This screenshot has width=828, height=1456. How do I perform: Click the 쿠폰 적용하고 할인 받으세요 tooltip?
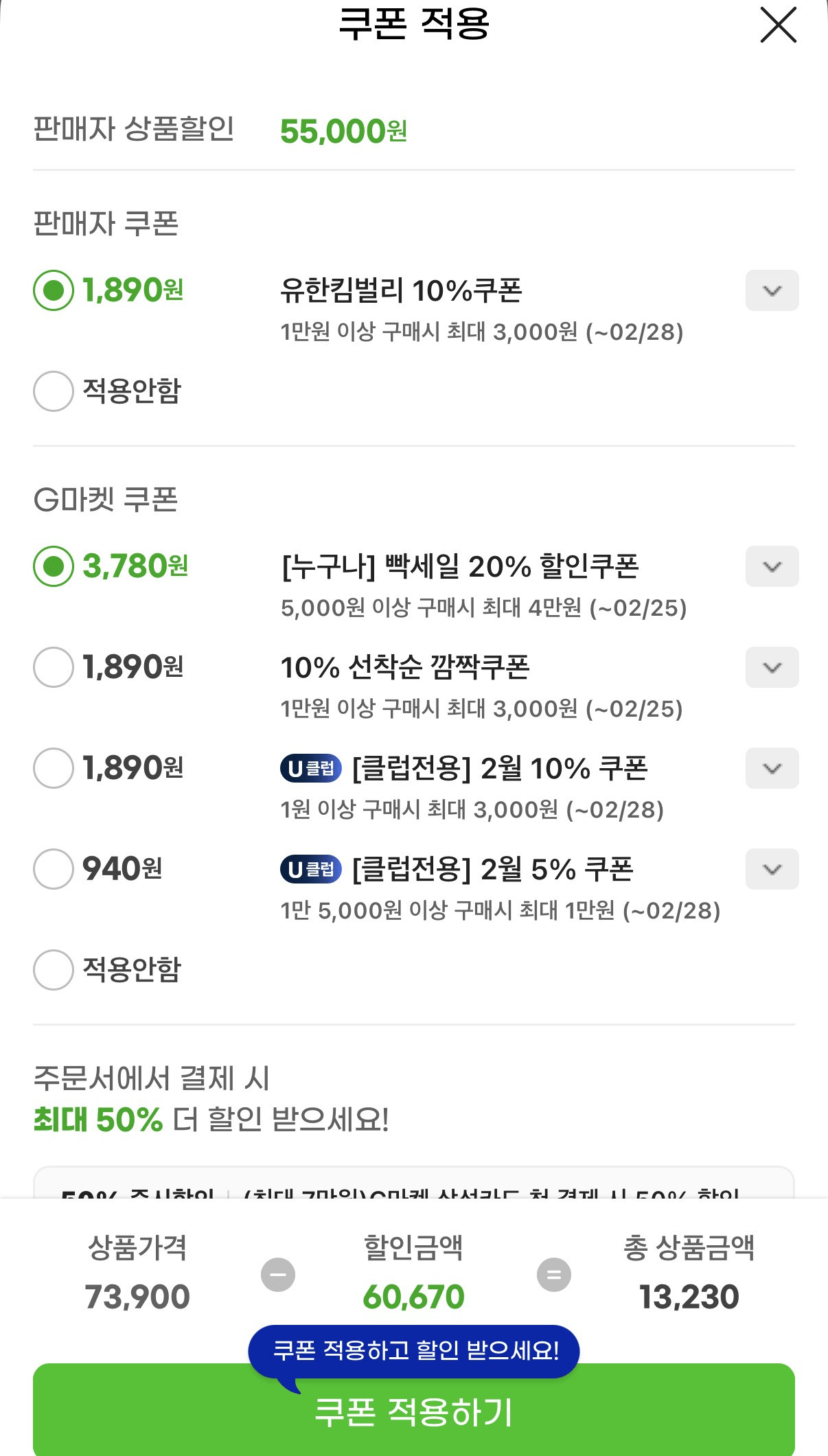[414, 1350]
